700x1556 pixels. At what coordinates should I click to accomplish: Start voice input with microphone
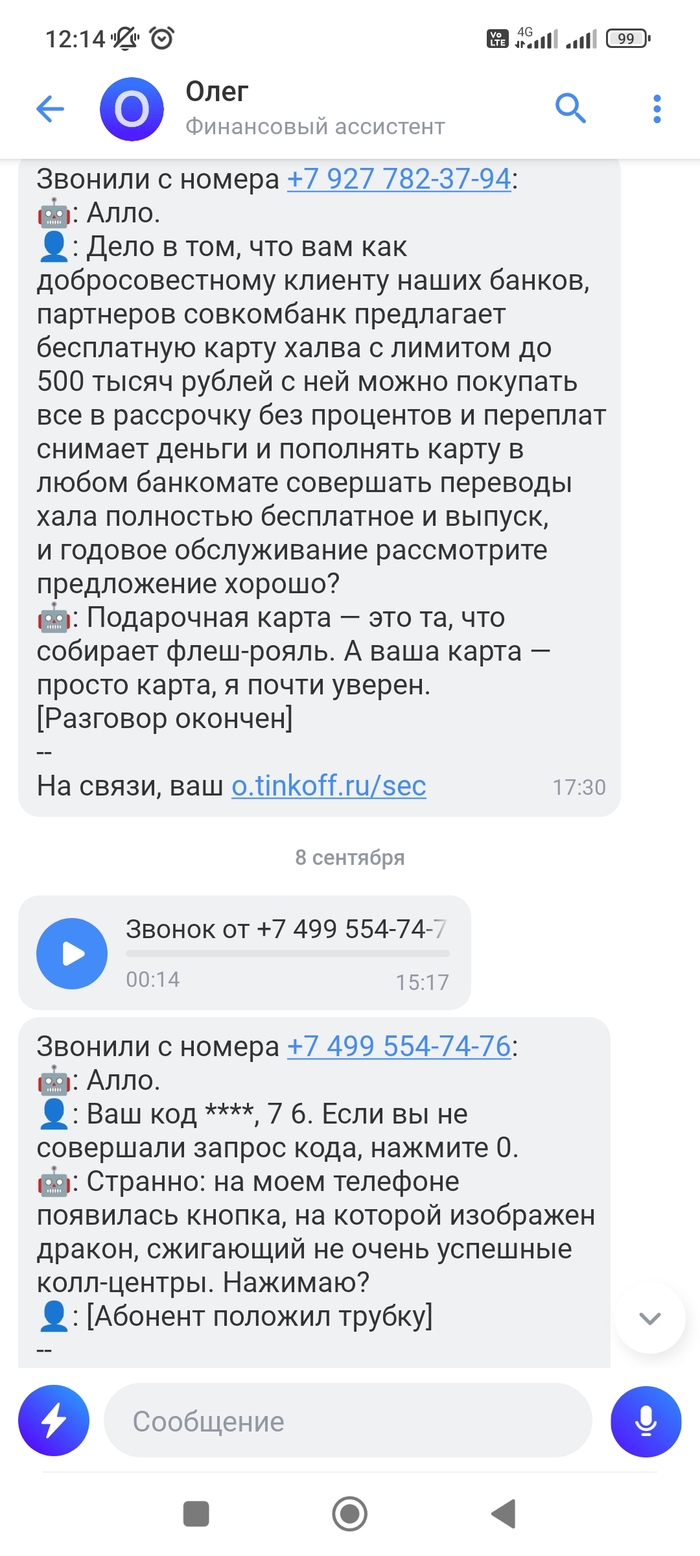(646, 1420)
